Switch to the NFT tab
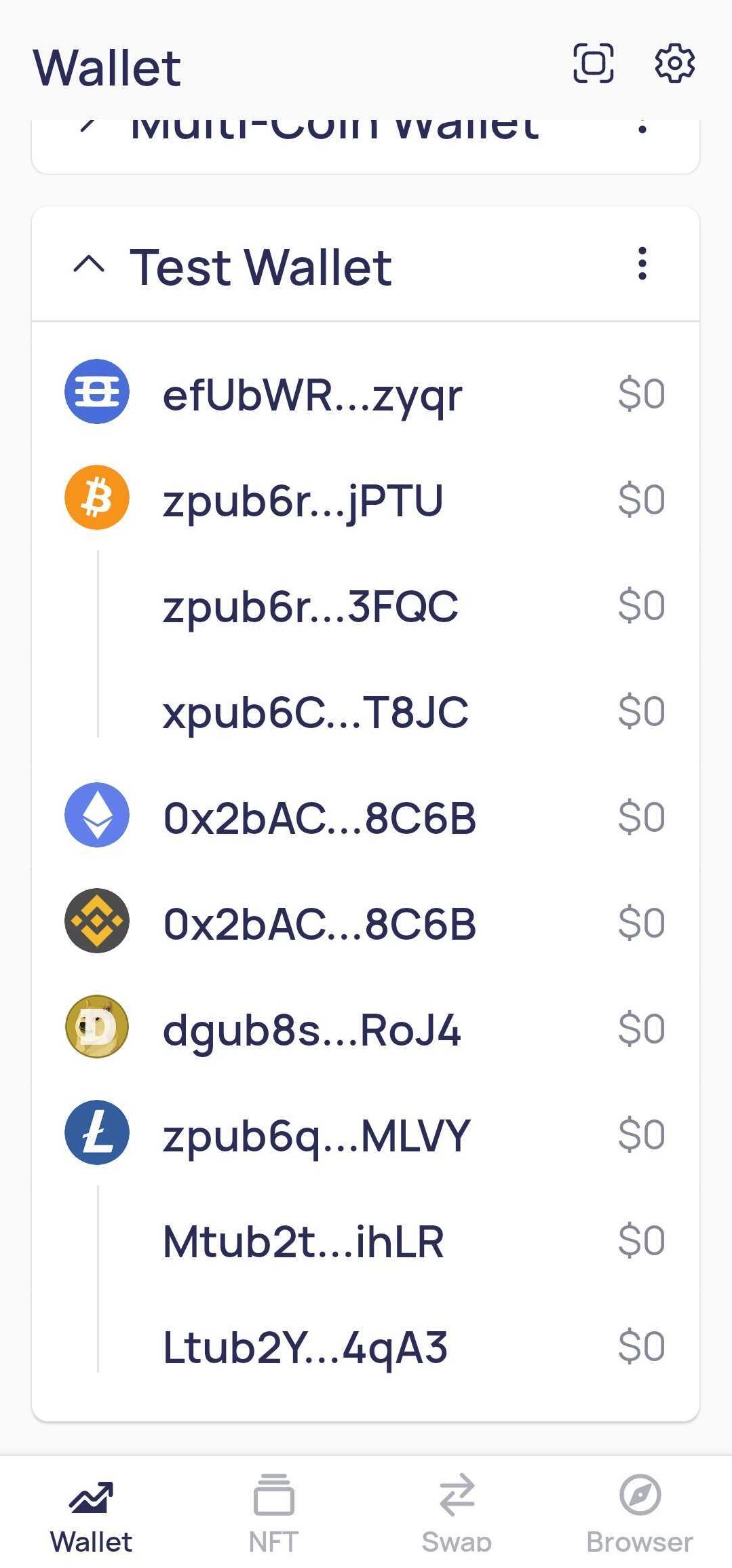 pyautogui.click(x=273, y=1513)
